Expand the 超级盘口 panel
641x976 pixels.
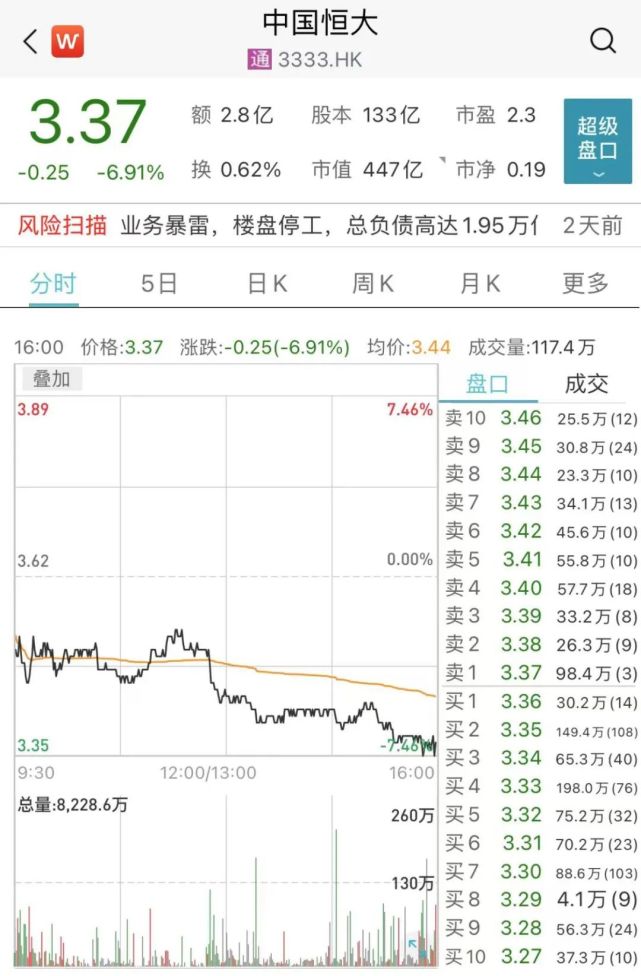[x=597, y=141]
